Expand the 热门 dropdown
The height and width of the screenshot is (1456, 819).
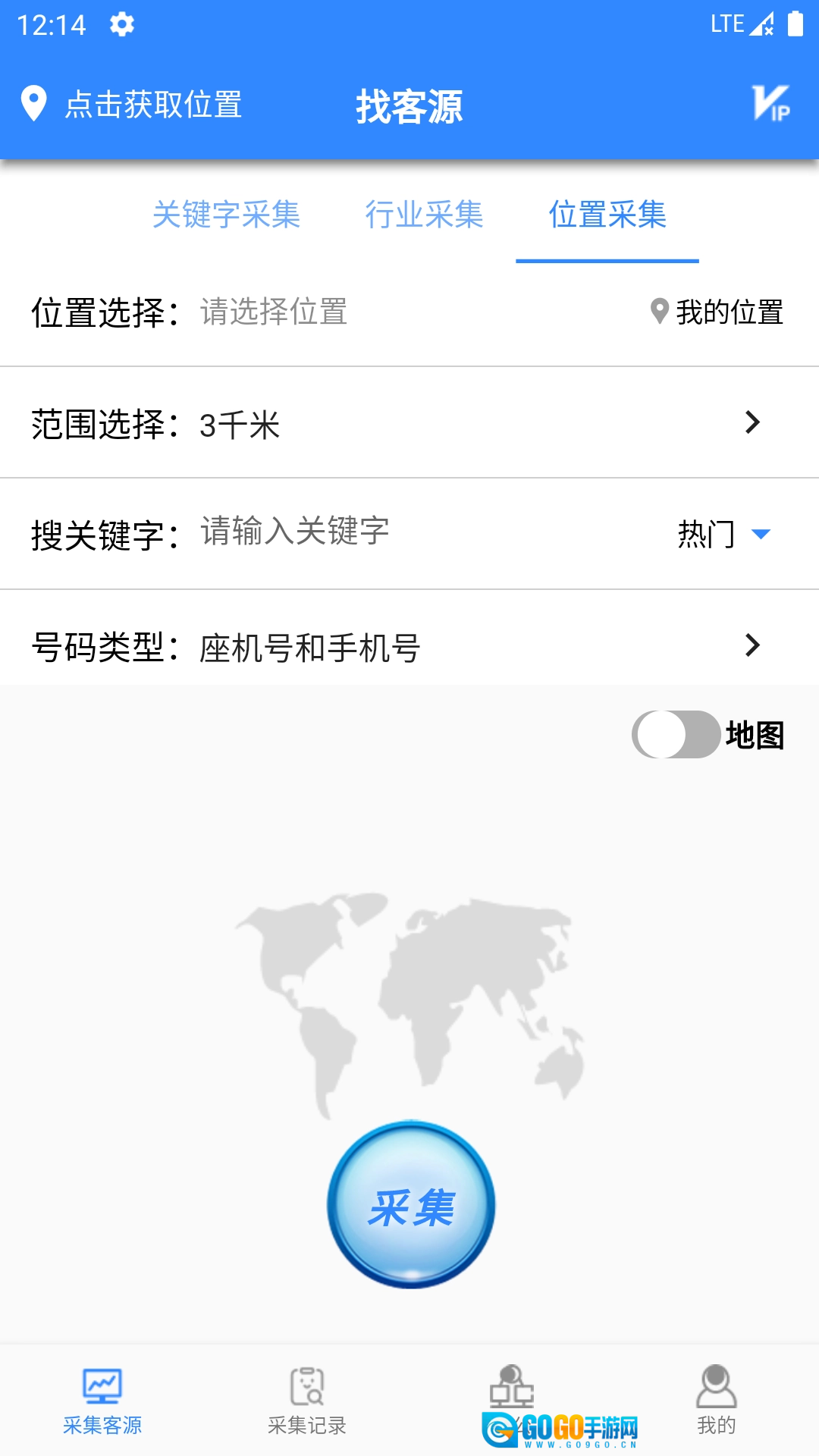point(724,534)
